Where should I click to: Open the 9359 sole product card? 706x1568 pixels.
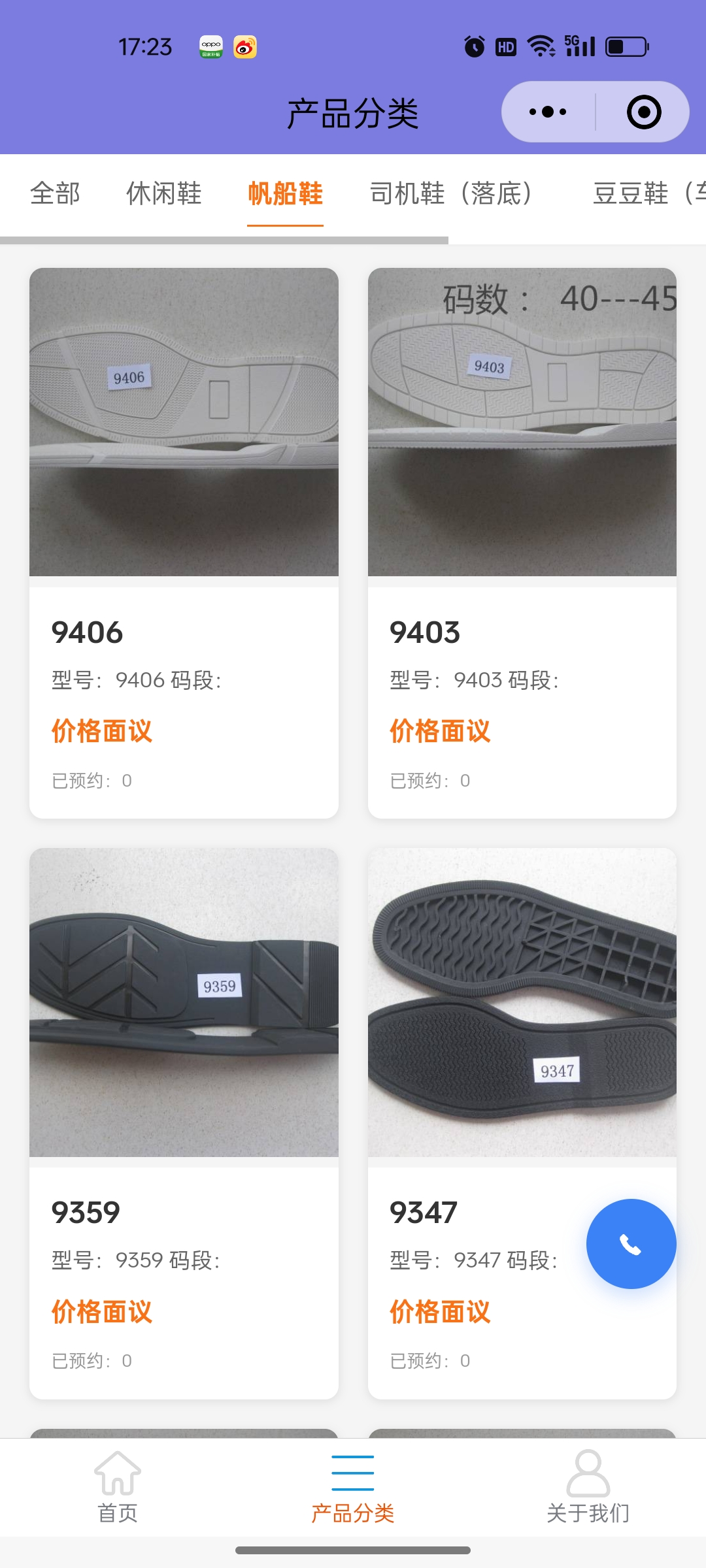(x=184, y=1122)
